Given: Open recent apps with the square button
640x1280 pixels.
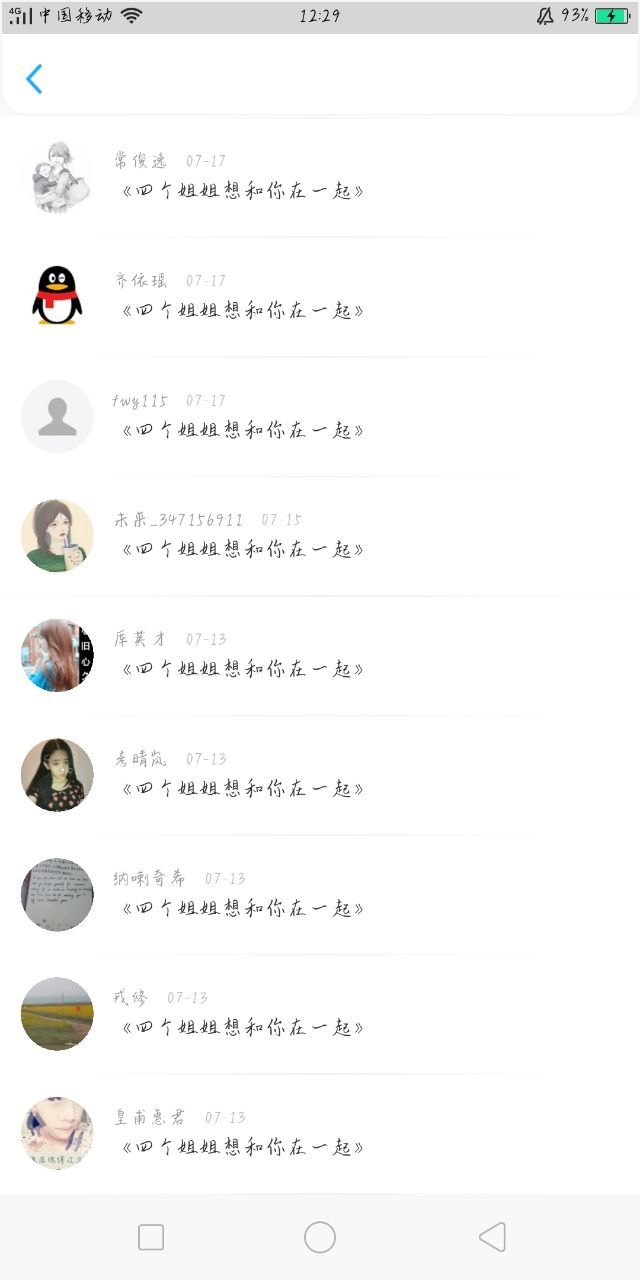Looking at the screenshot, I should click(x=151, y=1237).
